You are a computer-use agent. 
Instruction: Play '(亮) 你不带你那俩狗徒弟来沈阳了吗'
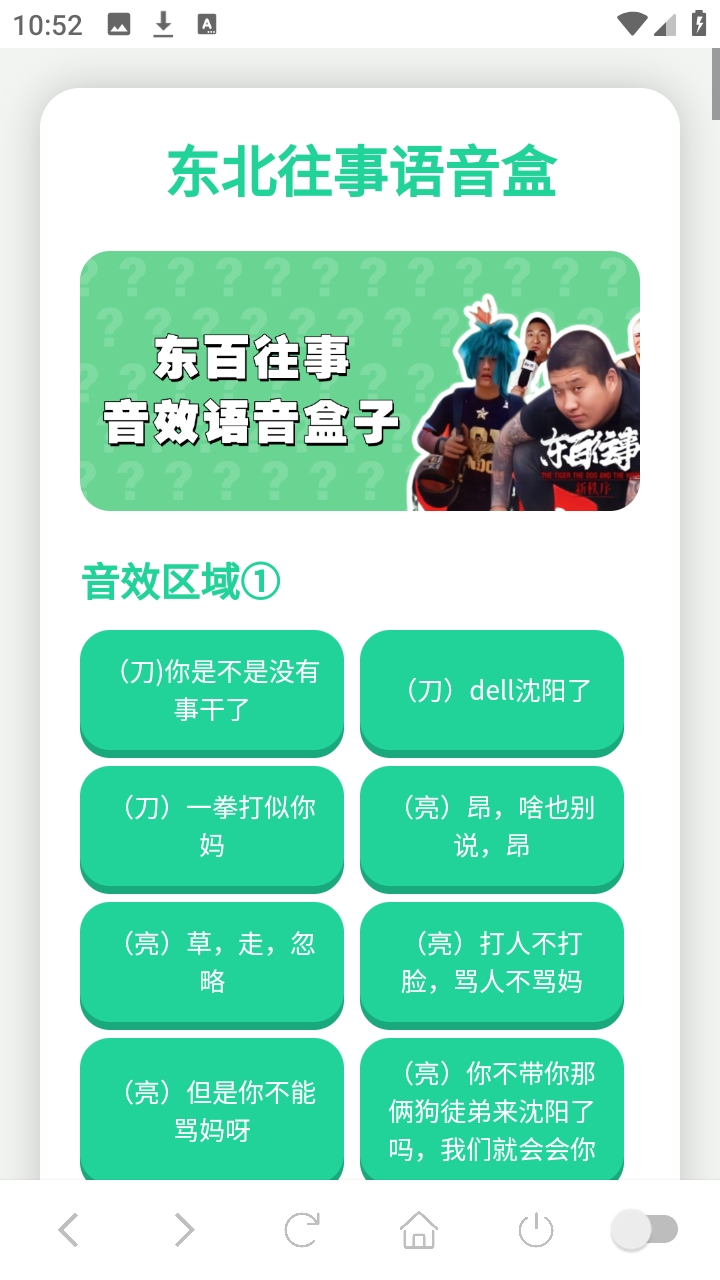[x=492, y=1110]
